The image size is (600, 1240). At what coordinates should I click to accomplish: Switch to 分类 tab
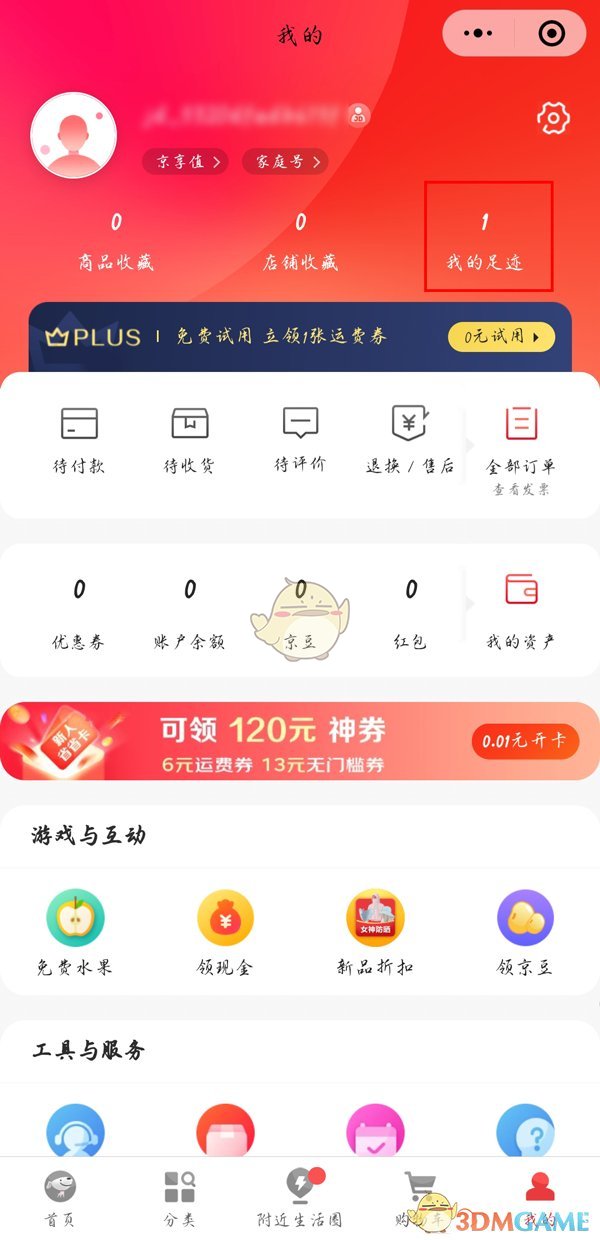(179, 1198)
